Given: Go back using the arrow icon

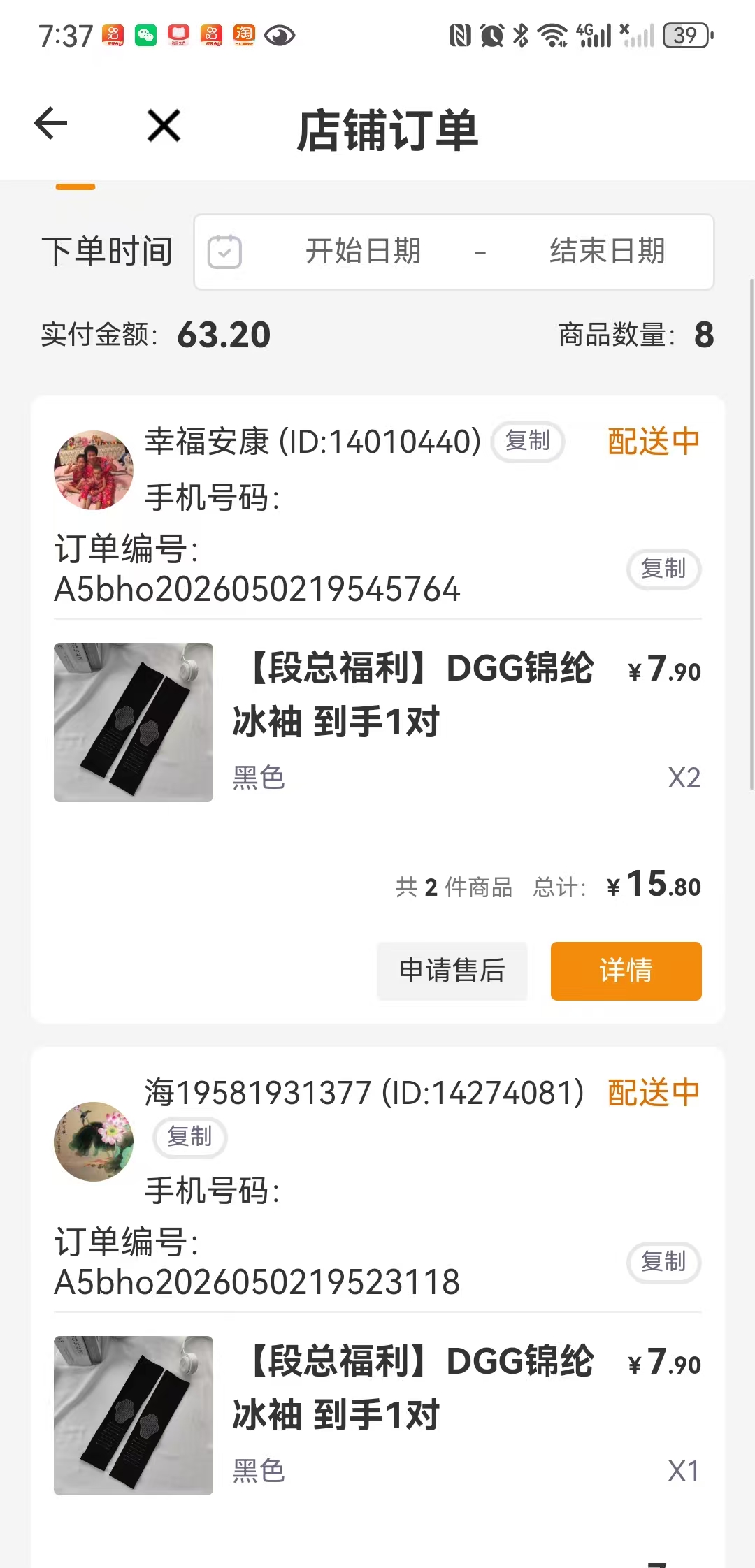Looking at the screenshot, I should 51,124.
